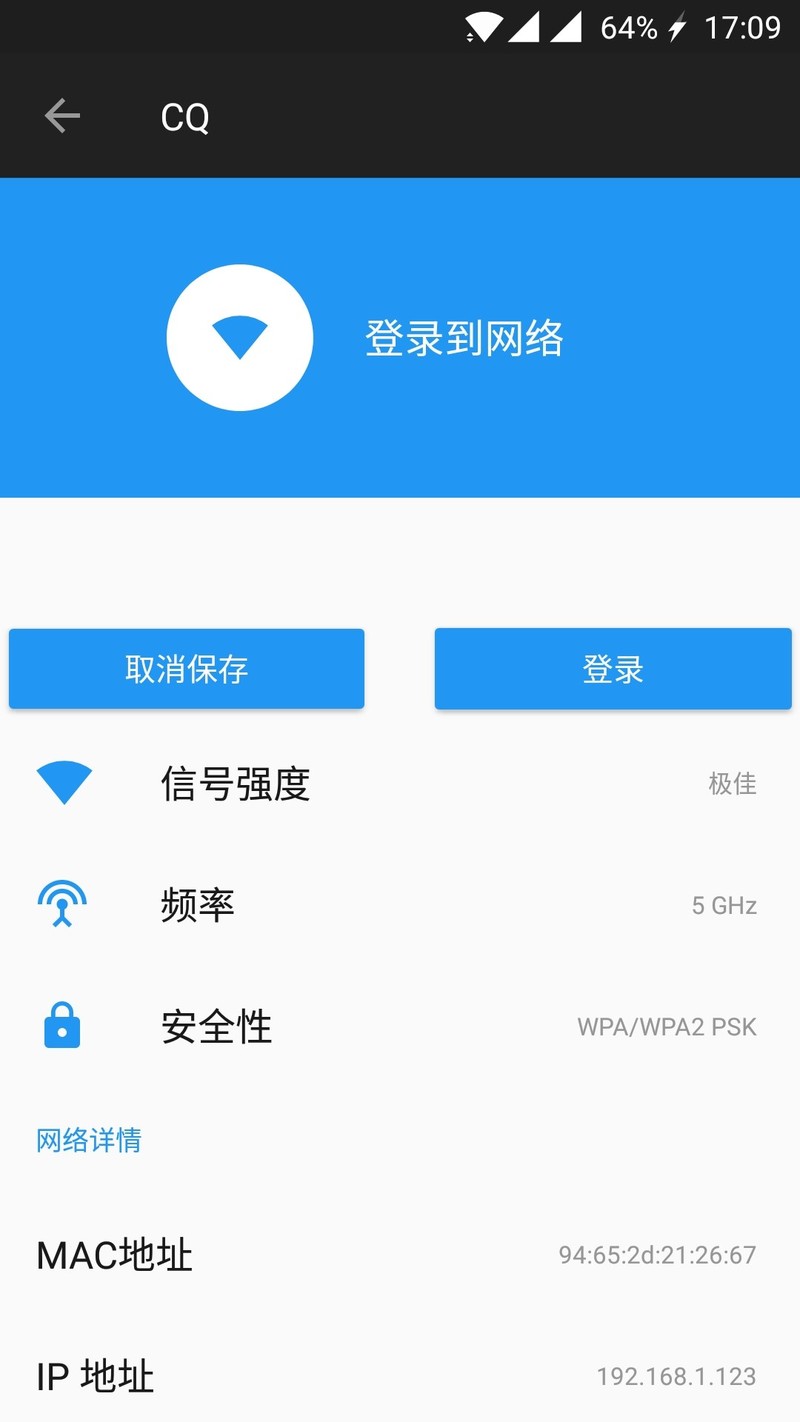
Task: Tap the frequency antenna icon
Action: [x=62, y=903]
